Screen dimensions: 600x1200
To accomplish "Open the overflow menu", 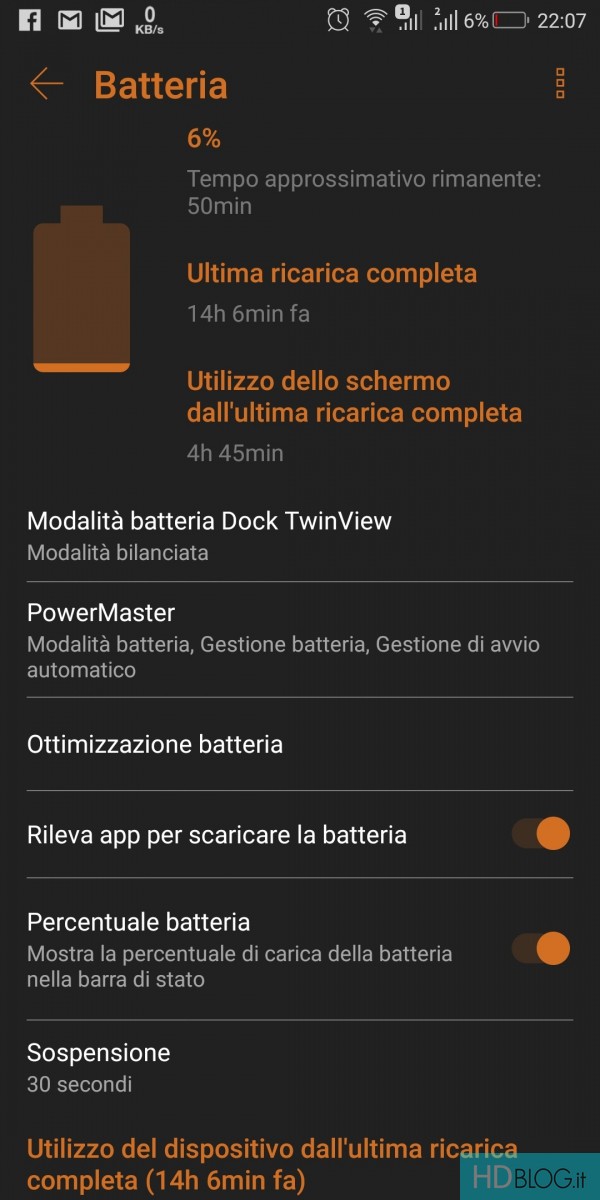I will (560, 84).
